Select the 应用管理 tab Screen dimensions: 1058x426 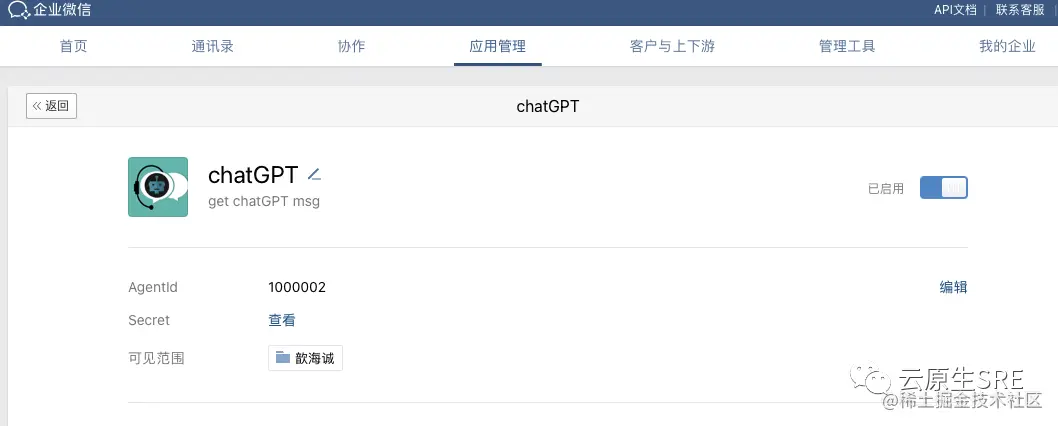pos(497,46)
